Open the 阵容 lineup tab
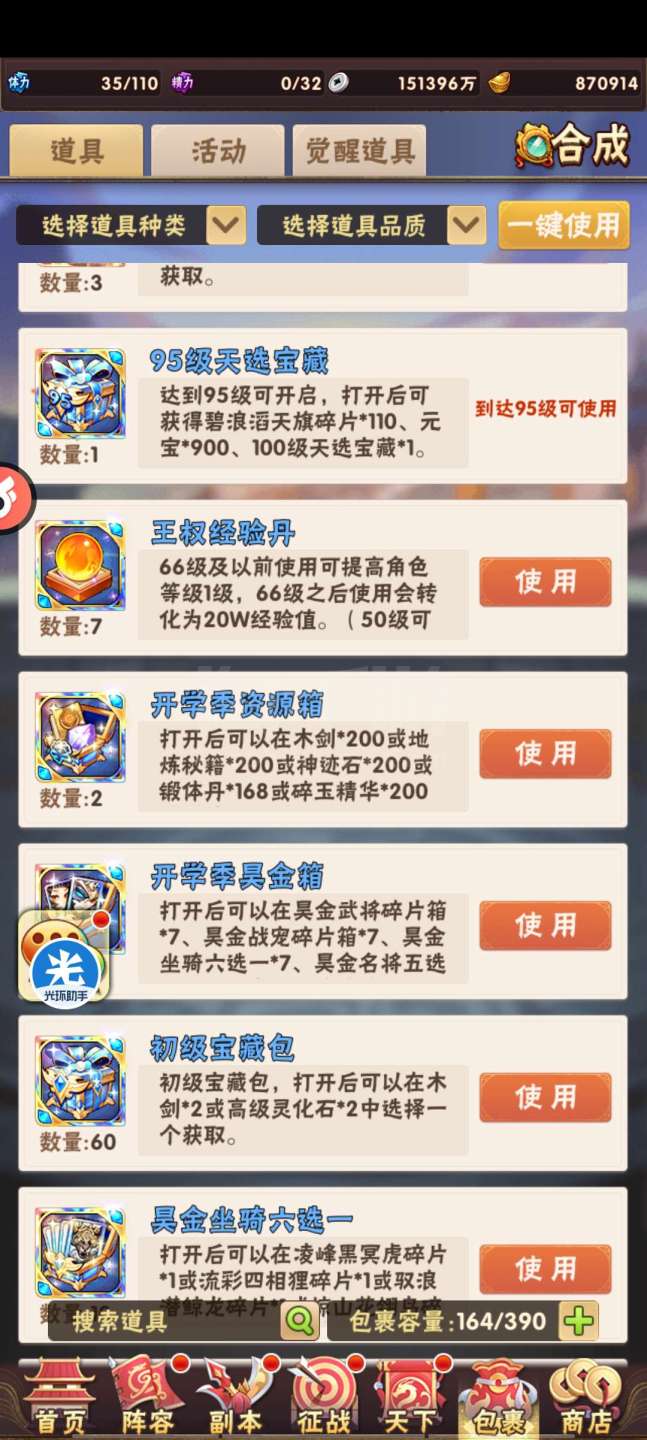 point(146,1398)
